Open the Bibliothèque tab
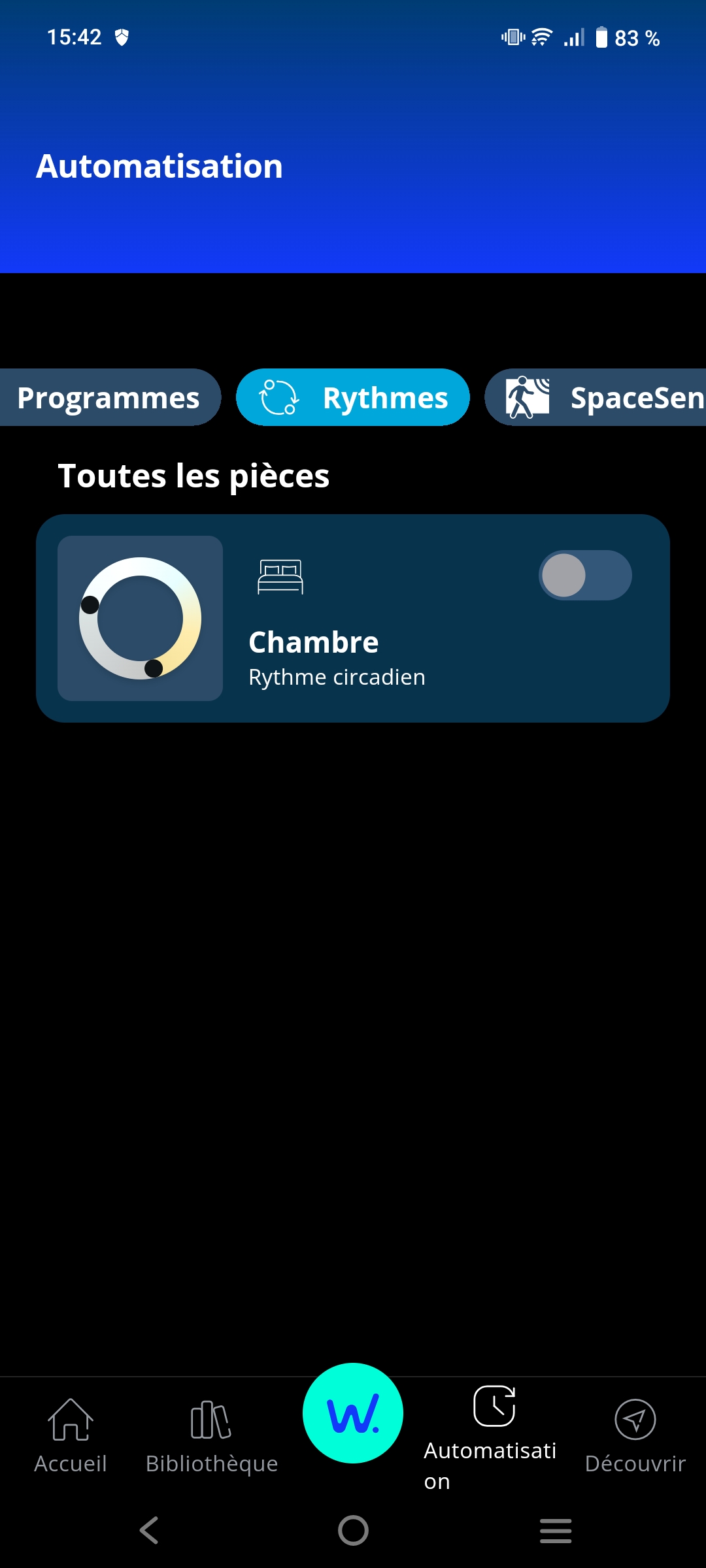 (x=212, y=1436)
